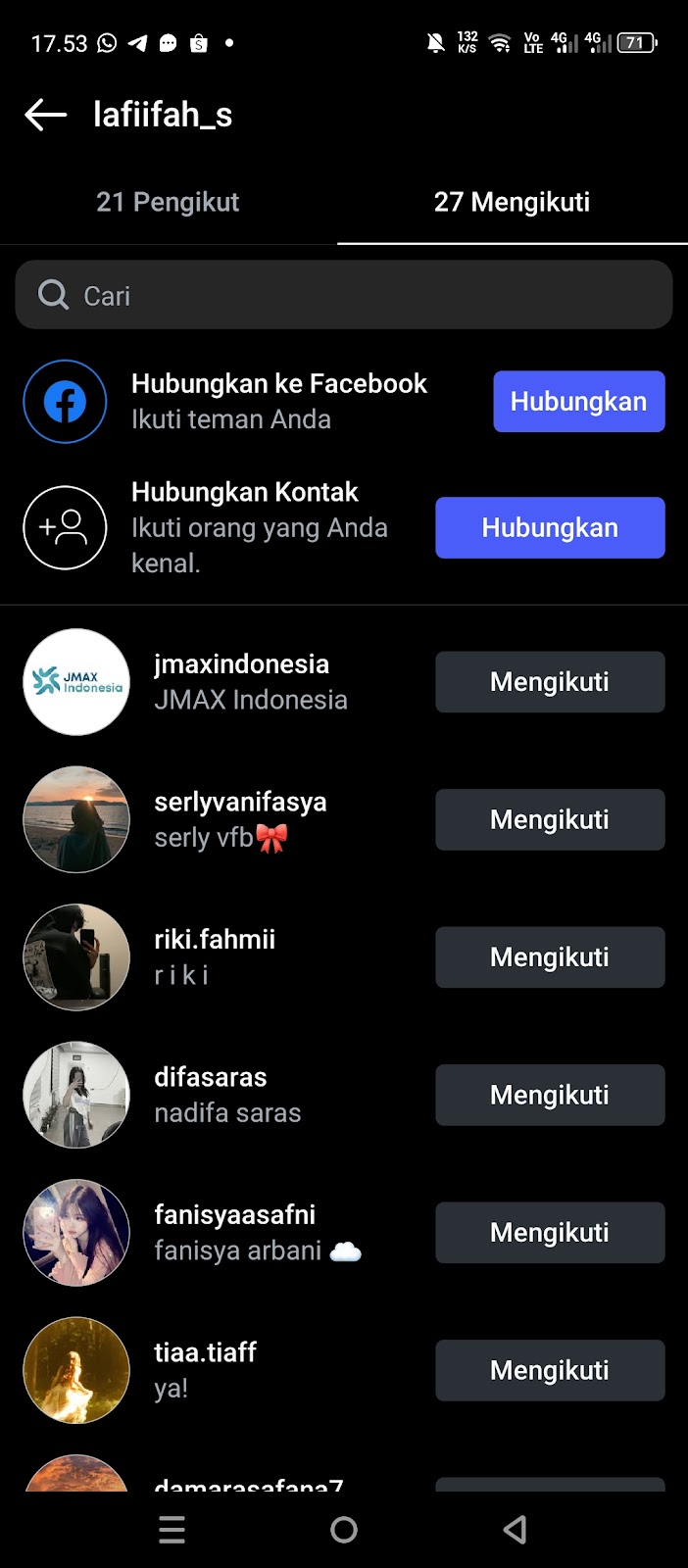Tap Mengikuti button for difasaras
Viewport: 688px width, 1568px height.
point(549,1095)
